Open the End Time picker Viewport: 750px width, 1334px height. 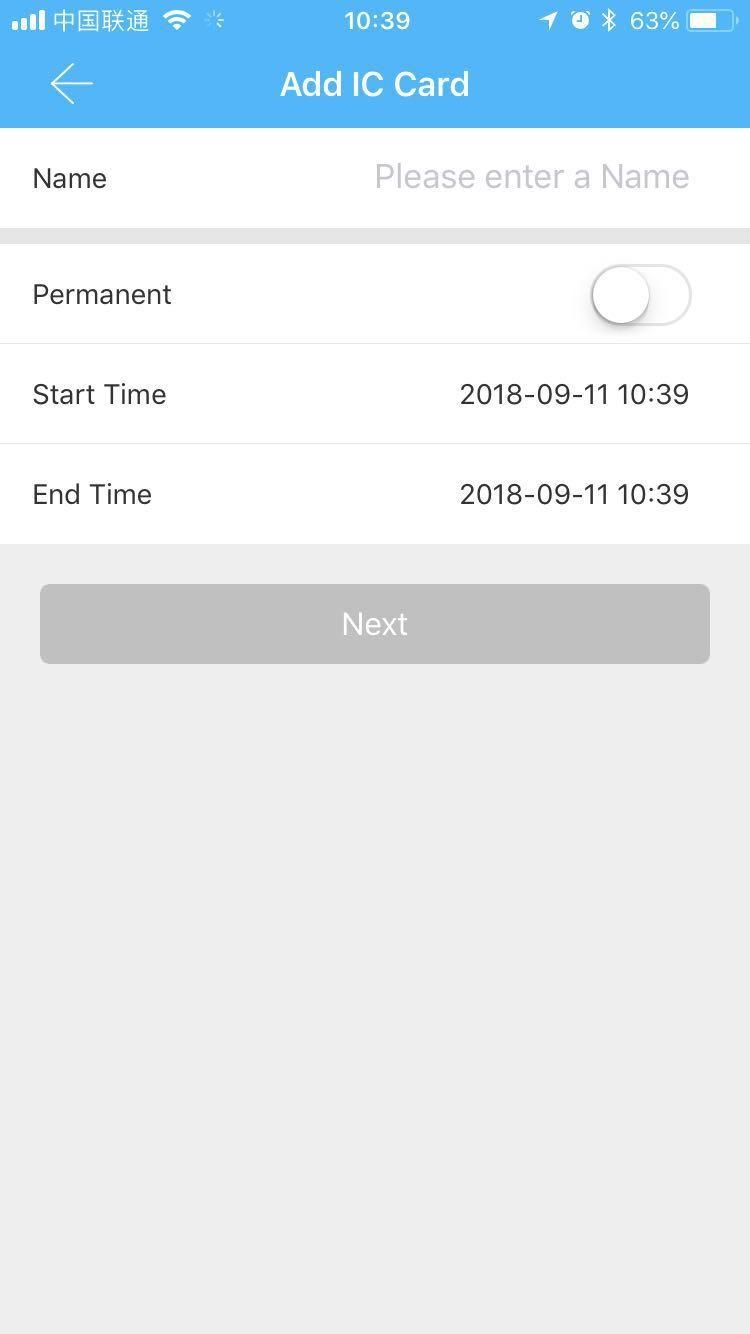pos(573,494)
